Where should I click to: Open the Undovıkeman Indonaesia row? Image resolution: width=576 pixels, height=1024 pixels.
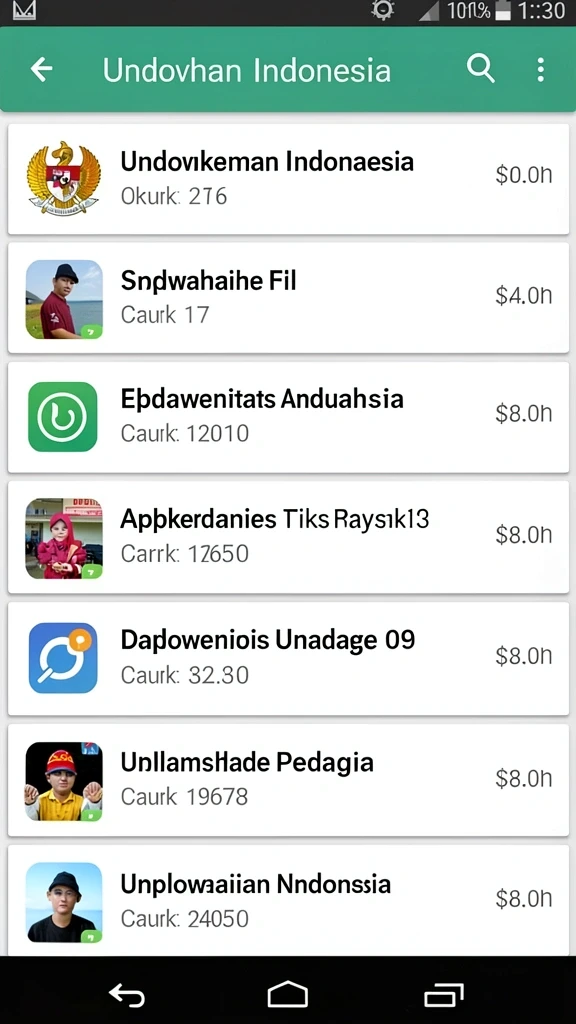(288, 178)
